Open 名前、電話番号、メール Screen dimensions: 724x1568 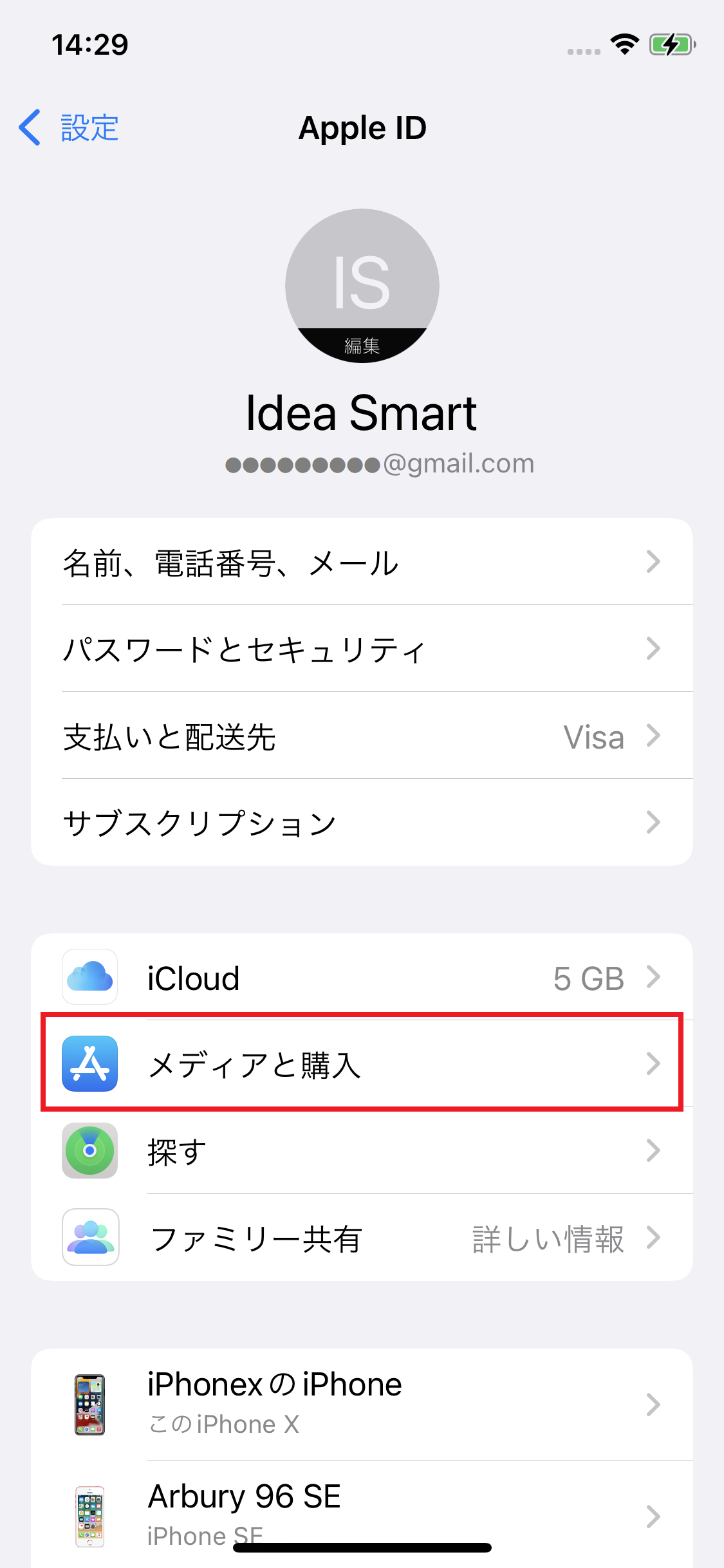(362, 562)
